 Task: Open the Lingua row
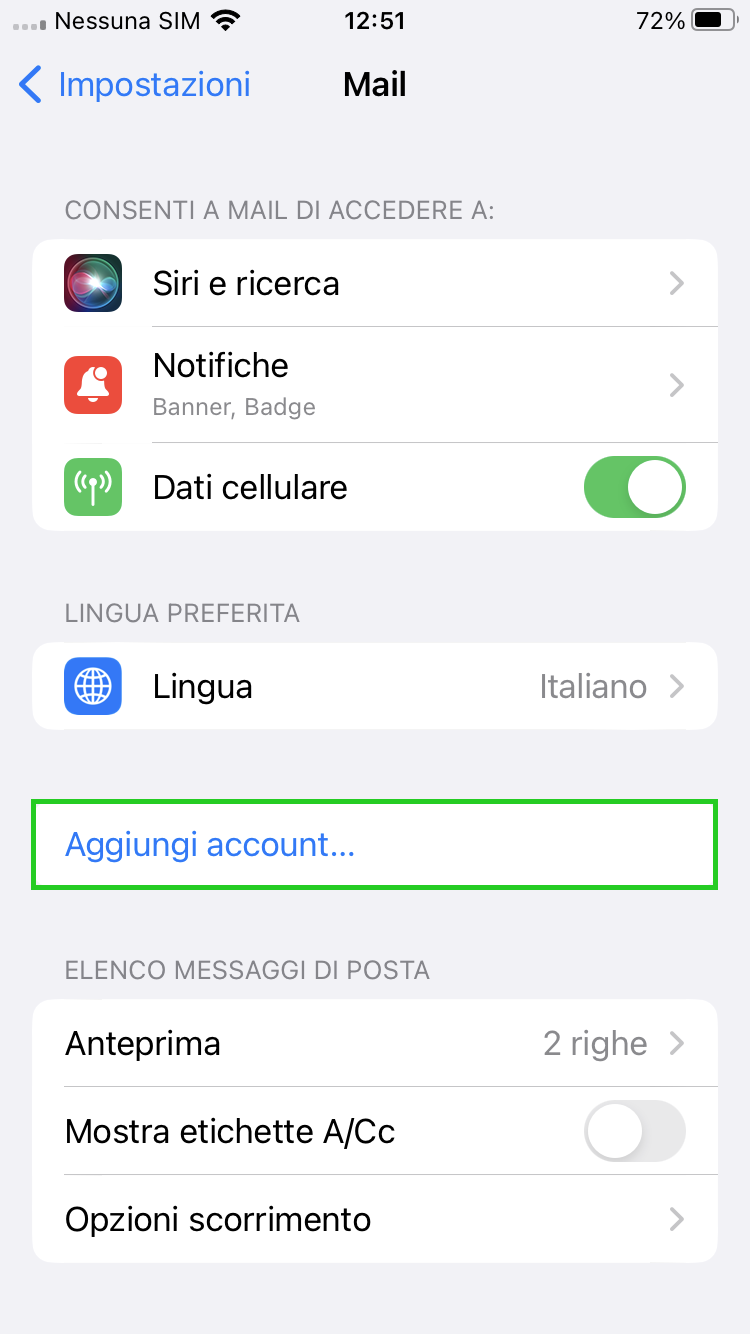(375, 687)
